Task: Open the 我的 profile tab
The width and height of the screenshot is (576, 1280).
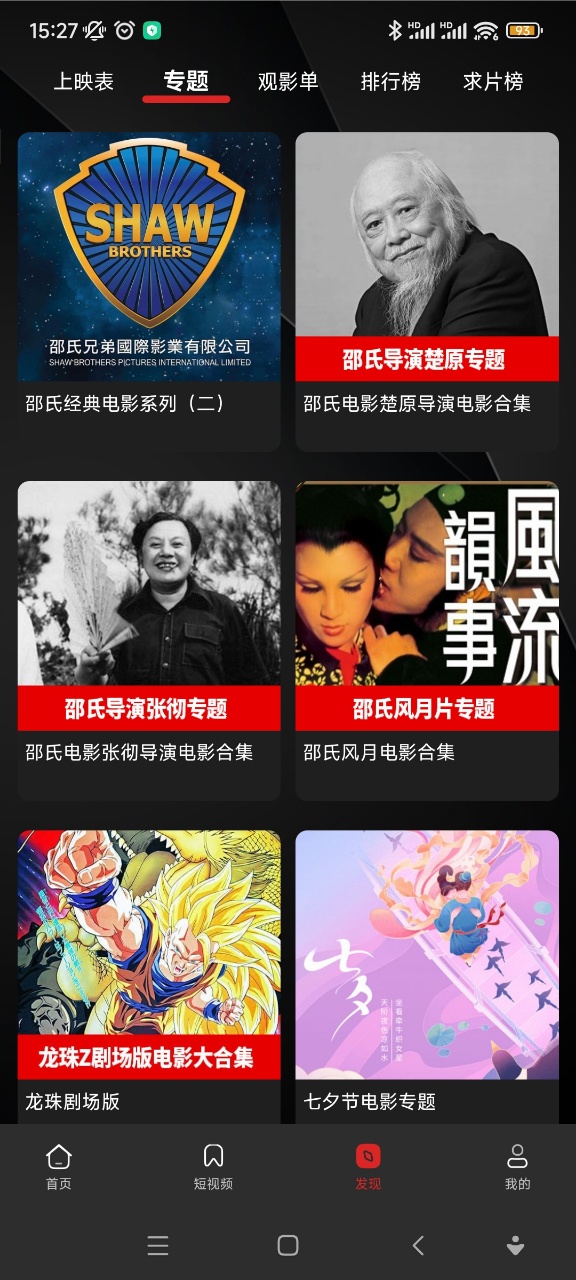Action: (517, 1167)
